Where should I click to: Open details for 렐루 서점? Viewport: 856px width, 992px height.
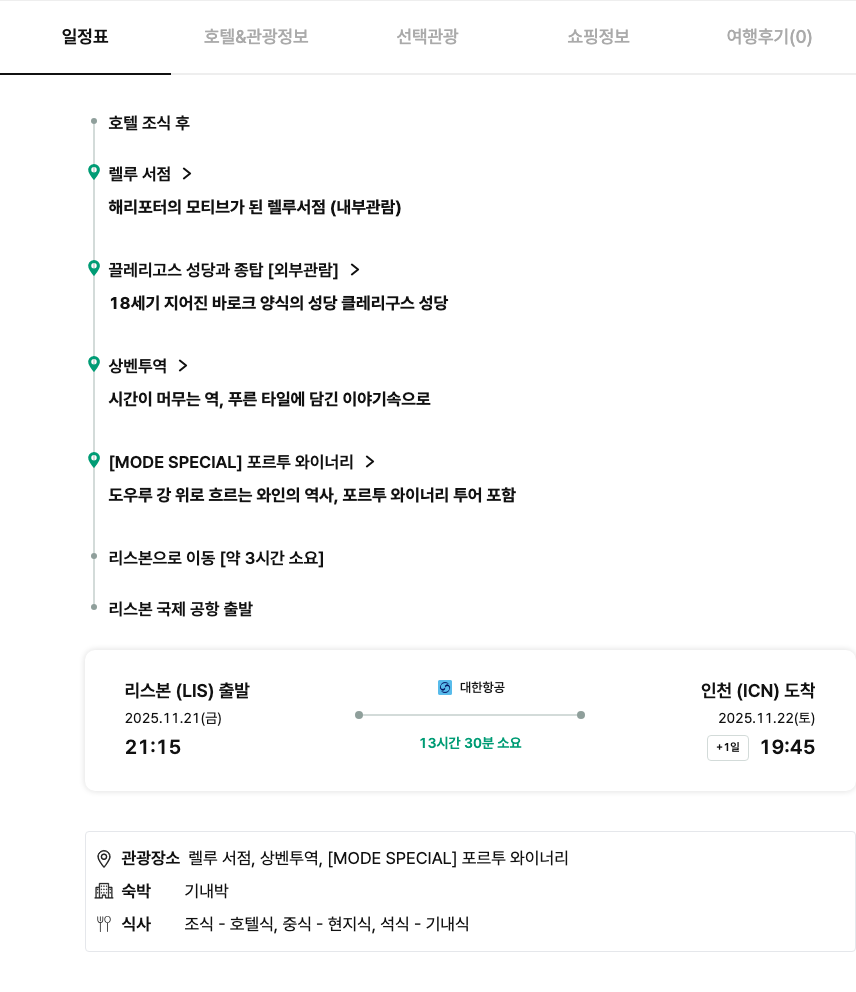click(150, 174)
